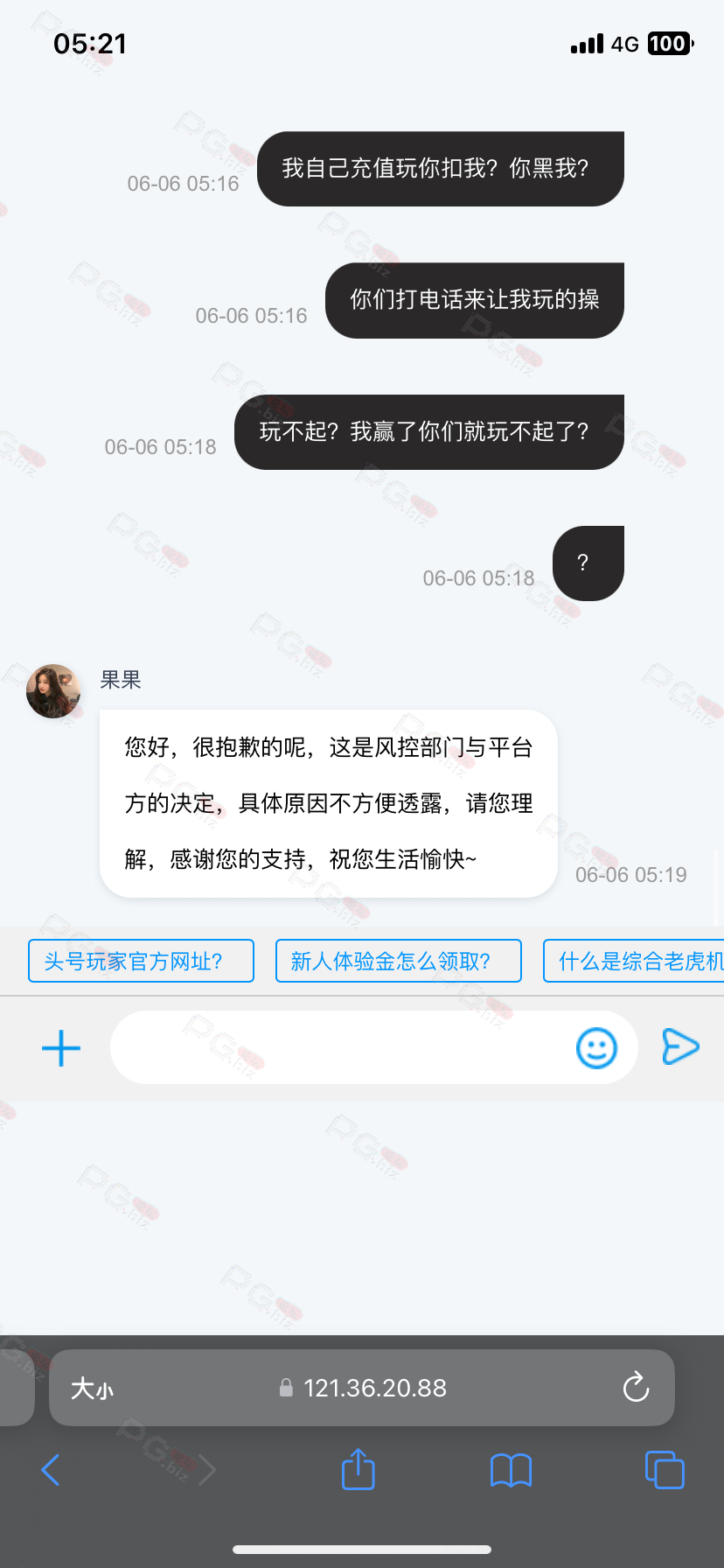Open the emoji picker
This screenshot has height=1568, width=724.
pos(597,1047)
